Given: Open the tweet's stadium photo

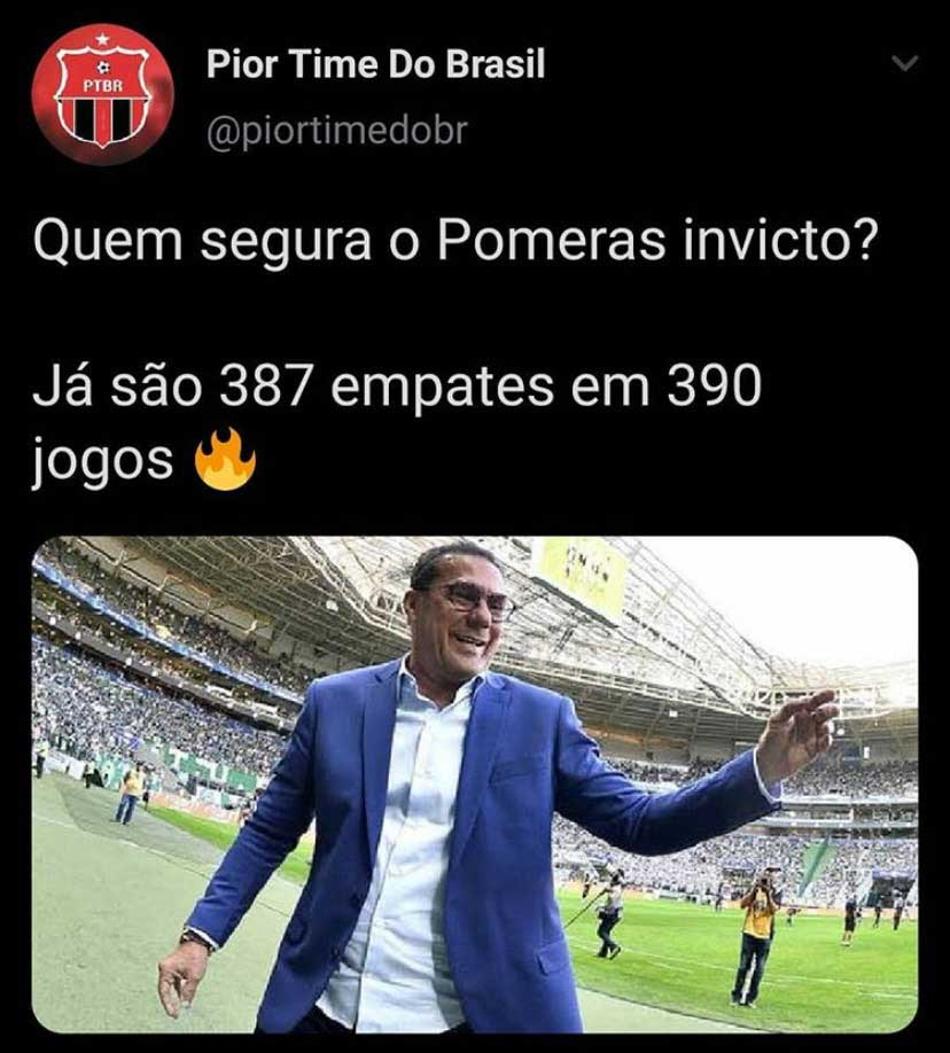Looking at the screenshot, I should coord(474,785).
